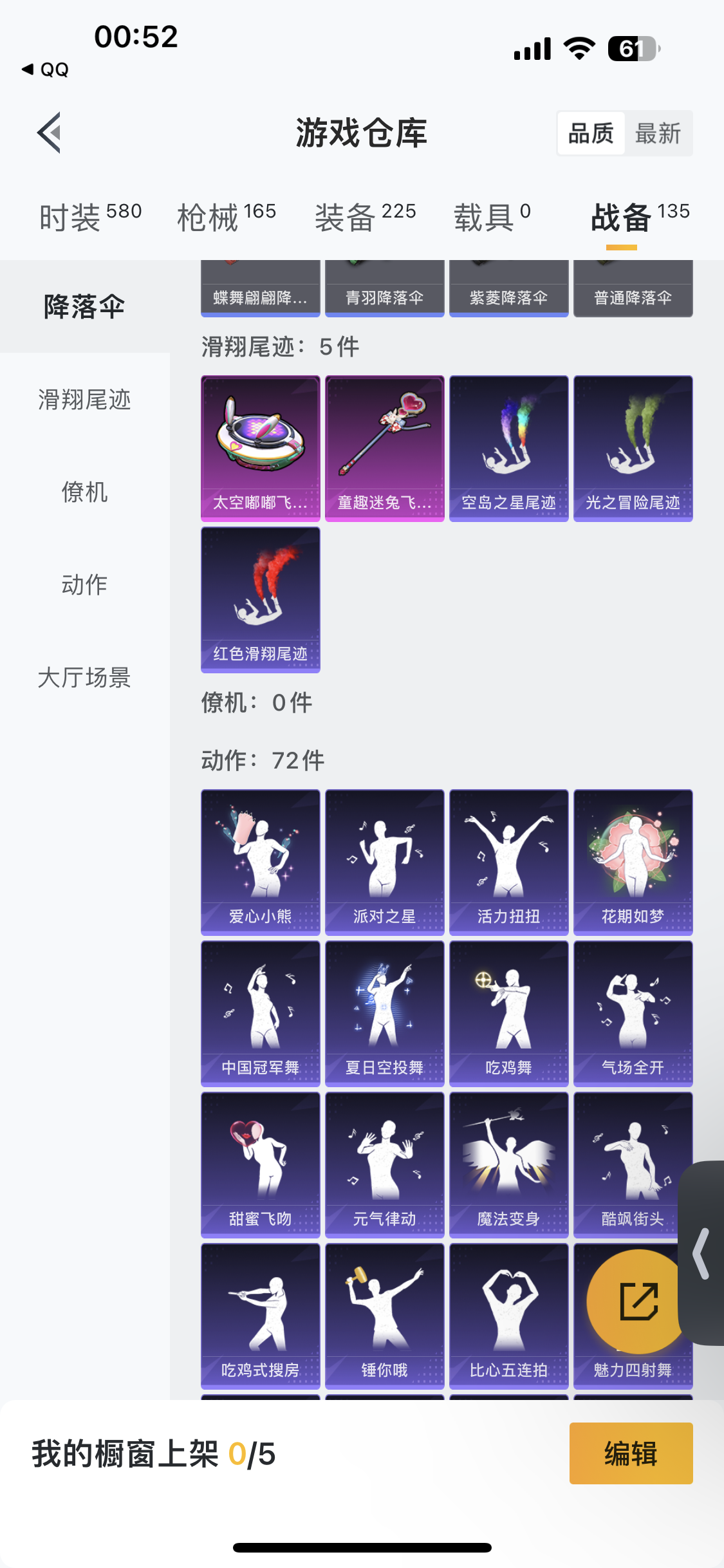The image size is (724, 1568).
Task: Open the 爱心小熊 emote
Action: click(261, 862)
